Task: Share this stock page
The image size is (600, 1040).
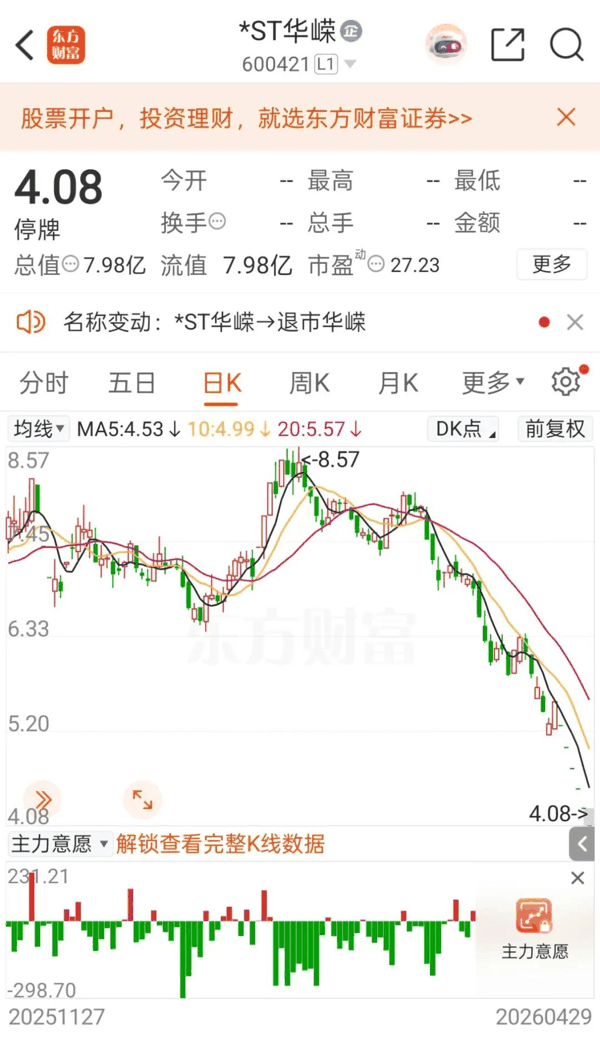Action: [x=507, y=44]
